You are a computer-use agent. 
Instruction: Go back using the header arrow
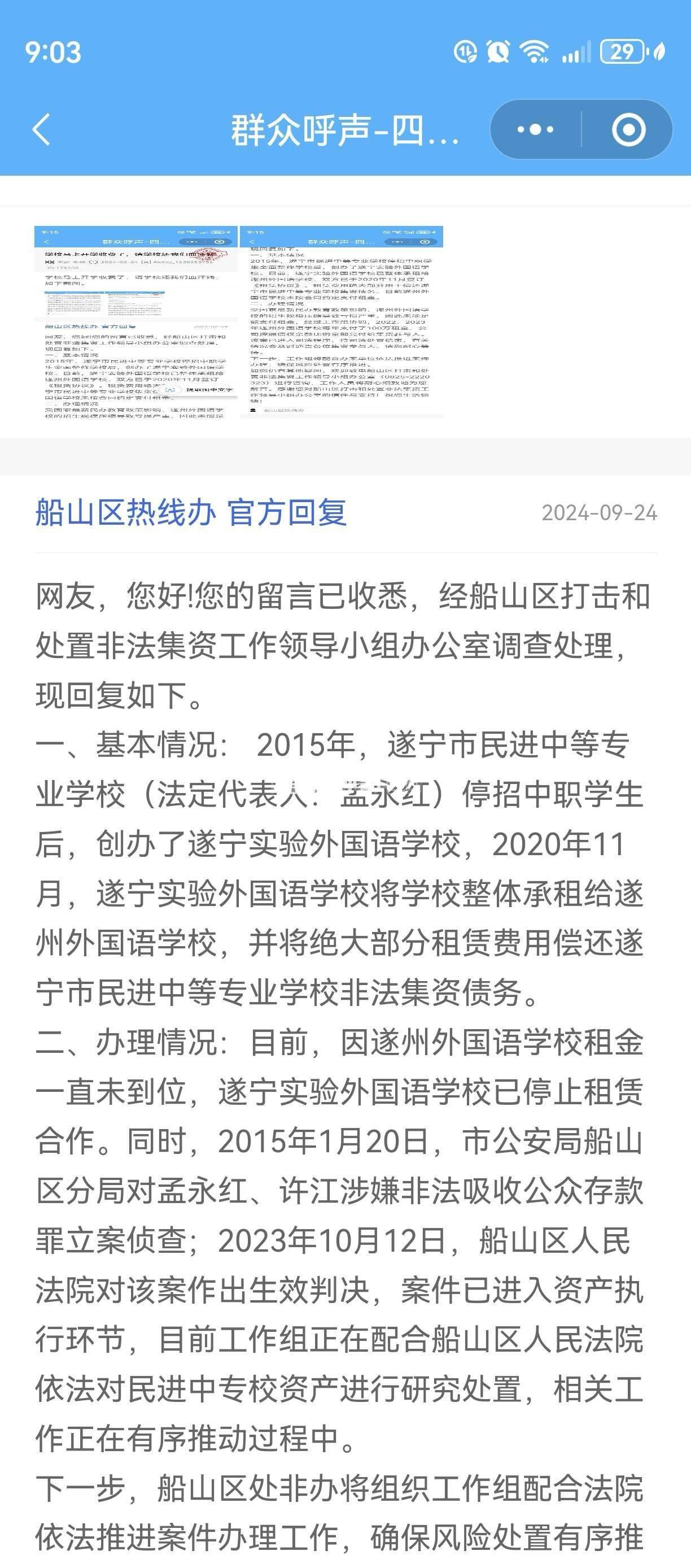pyautogui.click(x=41, y=129)
